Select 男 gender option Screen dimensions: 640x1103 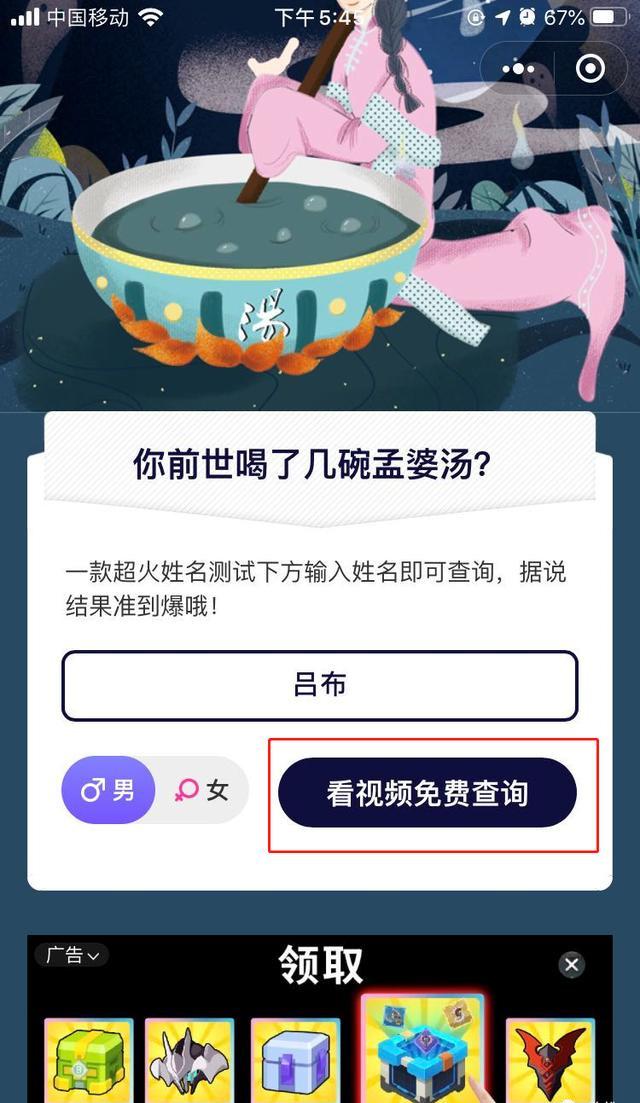tap(108, 790)
